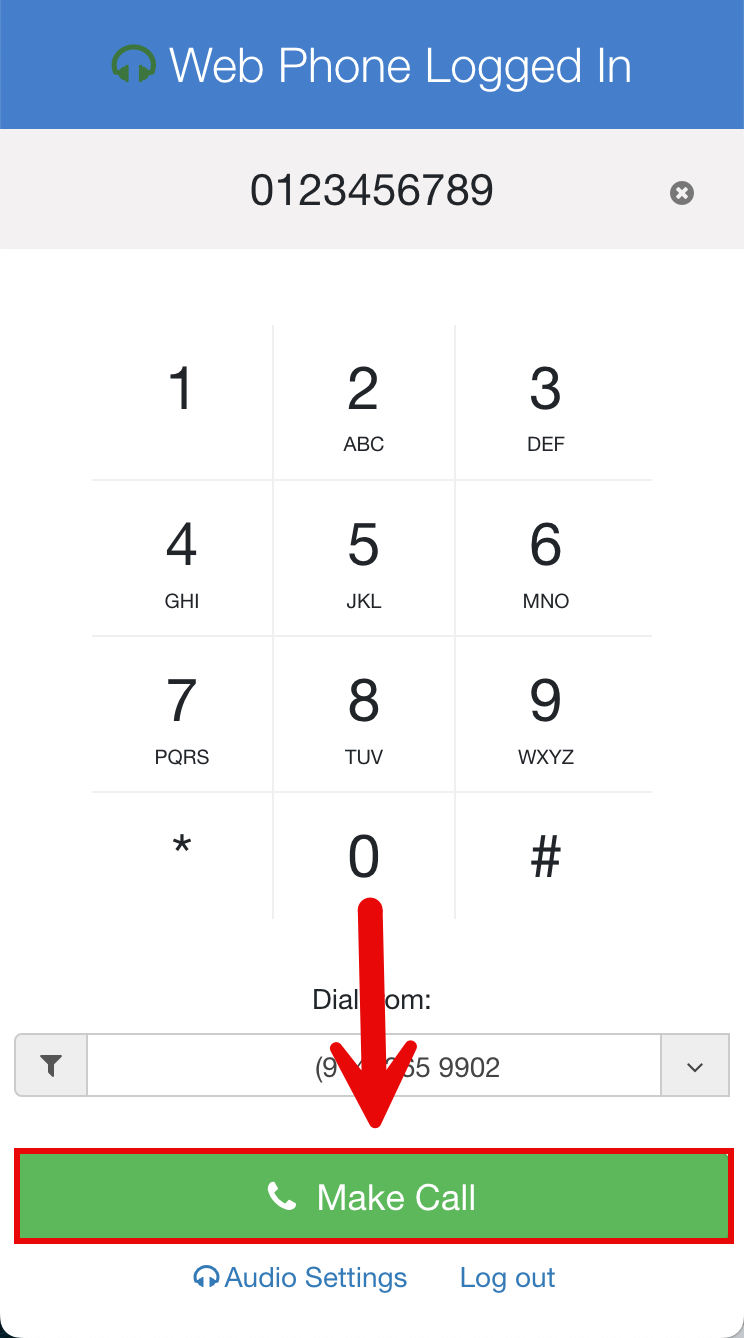
Task: Start the call with Make Call
Action: pos(372,1197)
